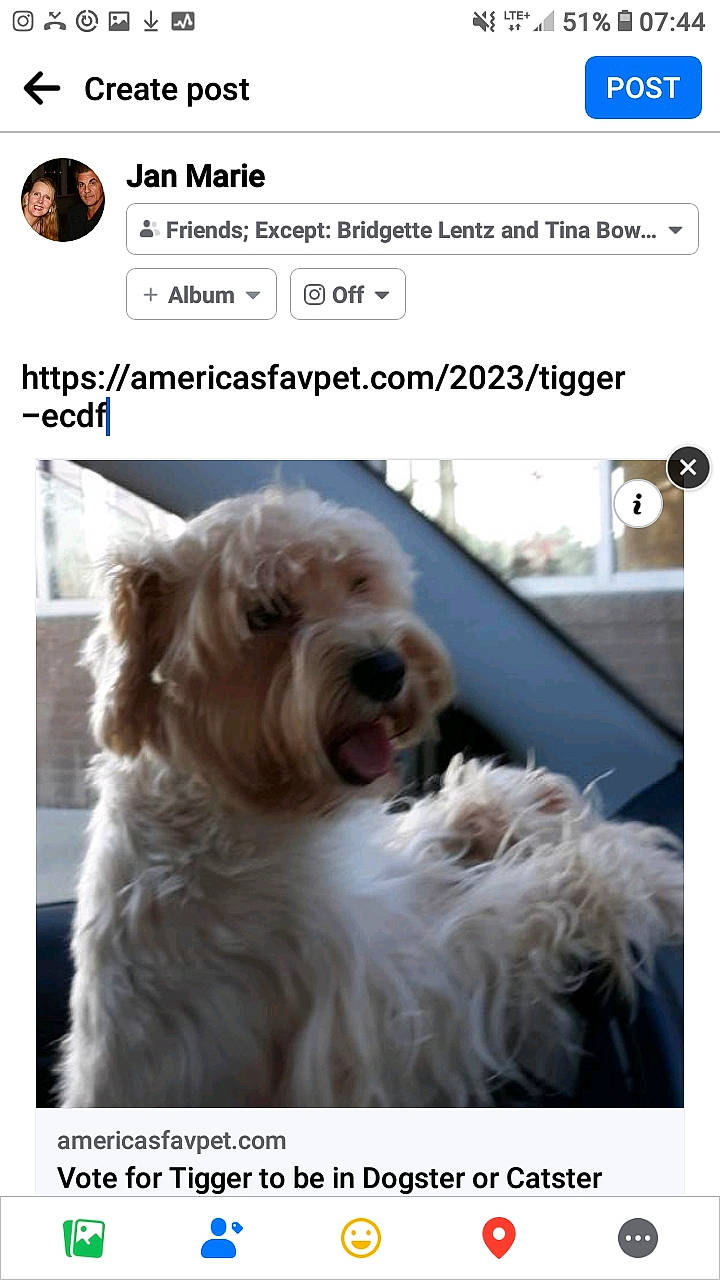Open the photo gallery picker icon

coord(86,1237)
